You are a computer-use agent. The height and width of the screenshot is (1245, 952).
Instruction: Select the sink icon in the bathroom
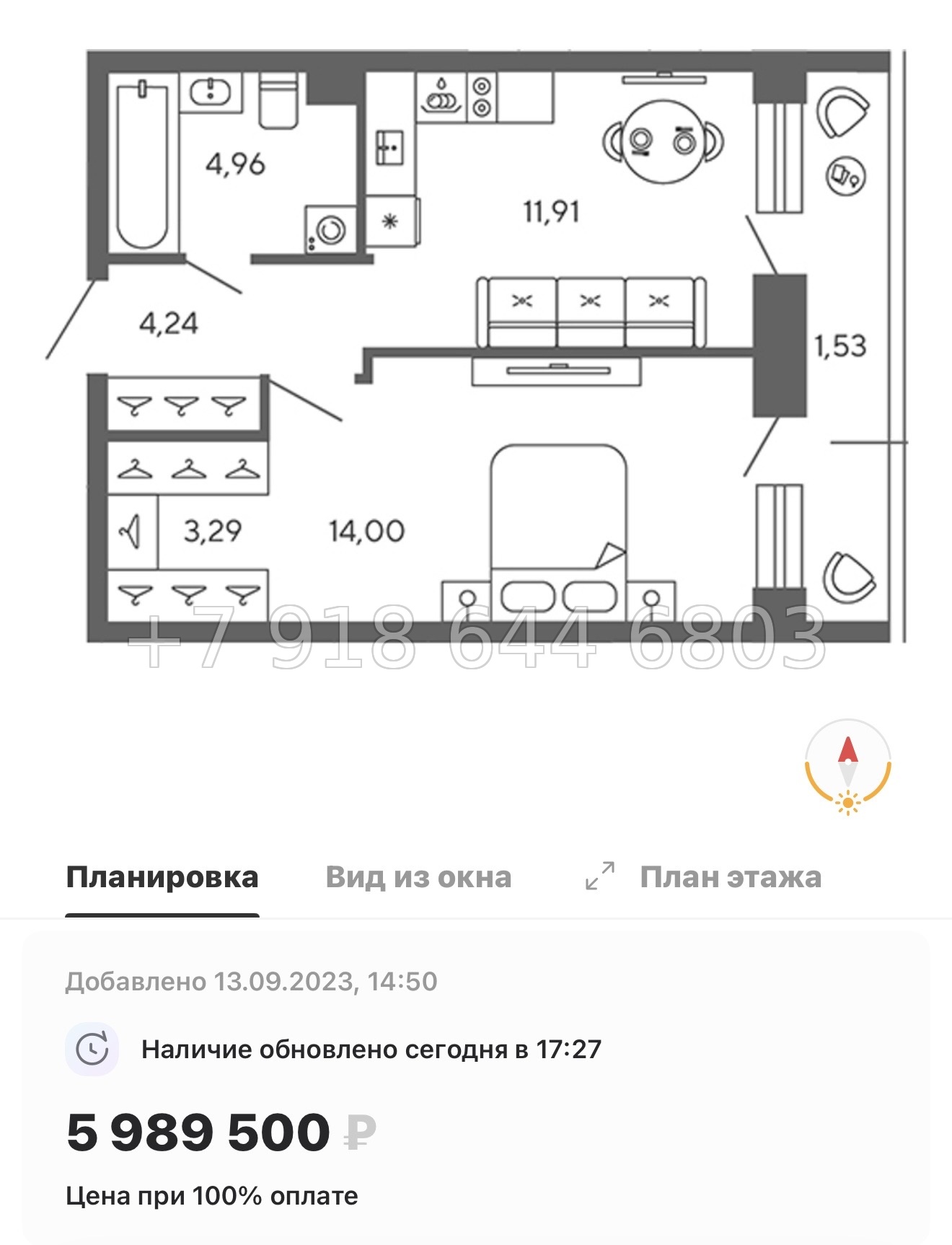tap(211, 92)
